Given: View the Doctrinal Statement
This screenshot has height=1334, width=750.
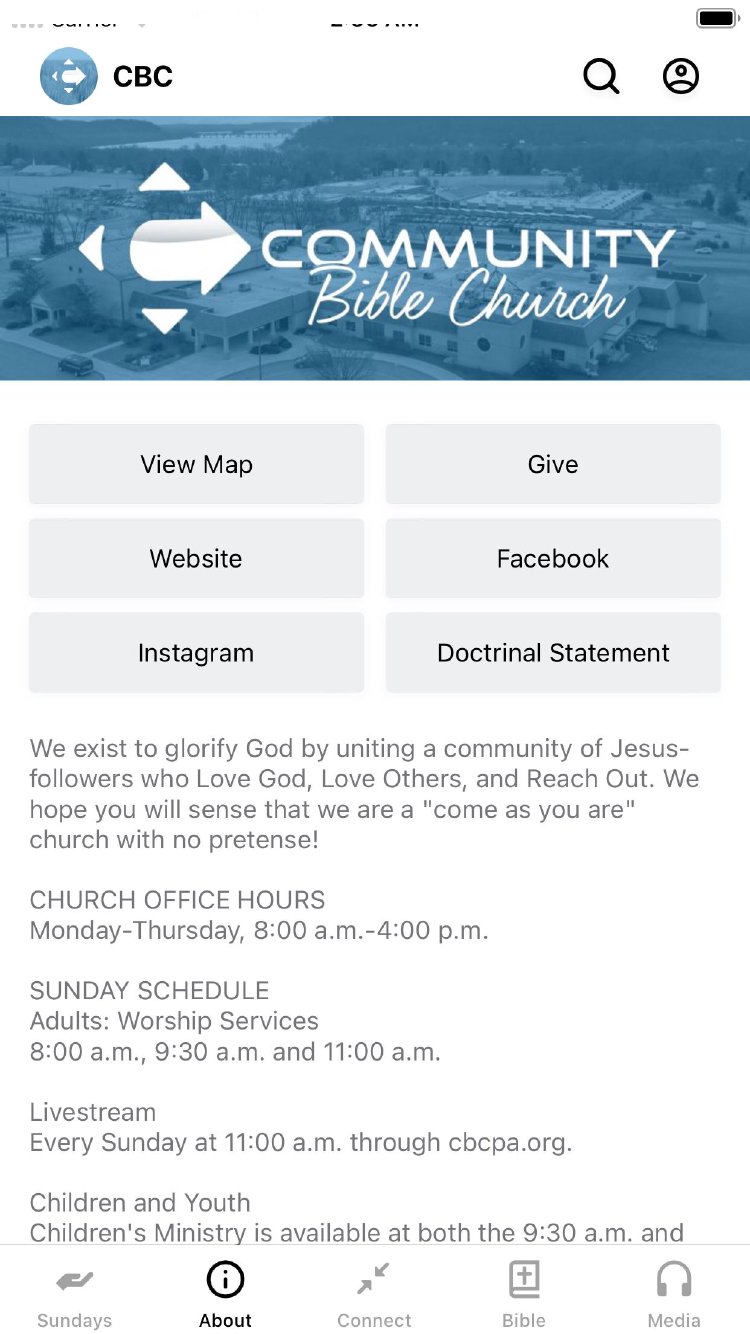Looking at the screenshot, I should tap(553, 653).
